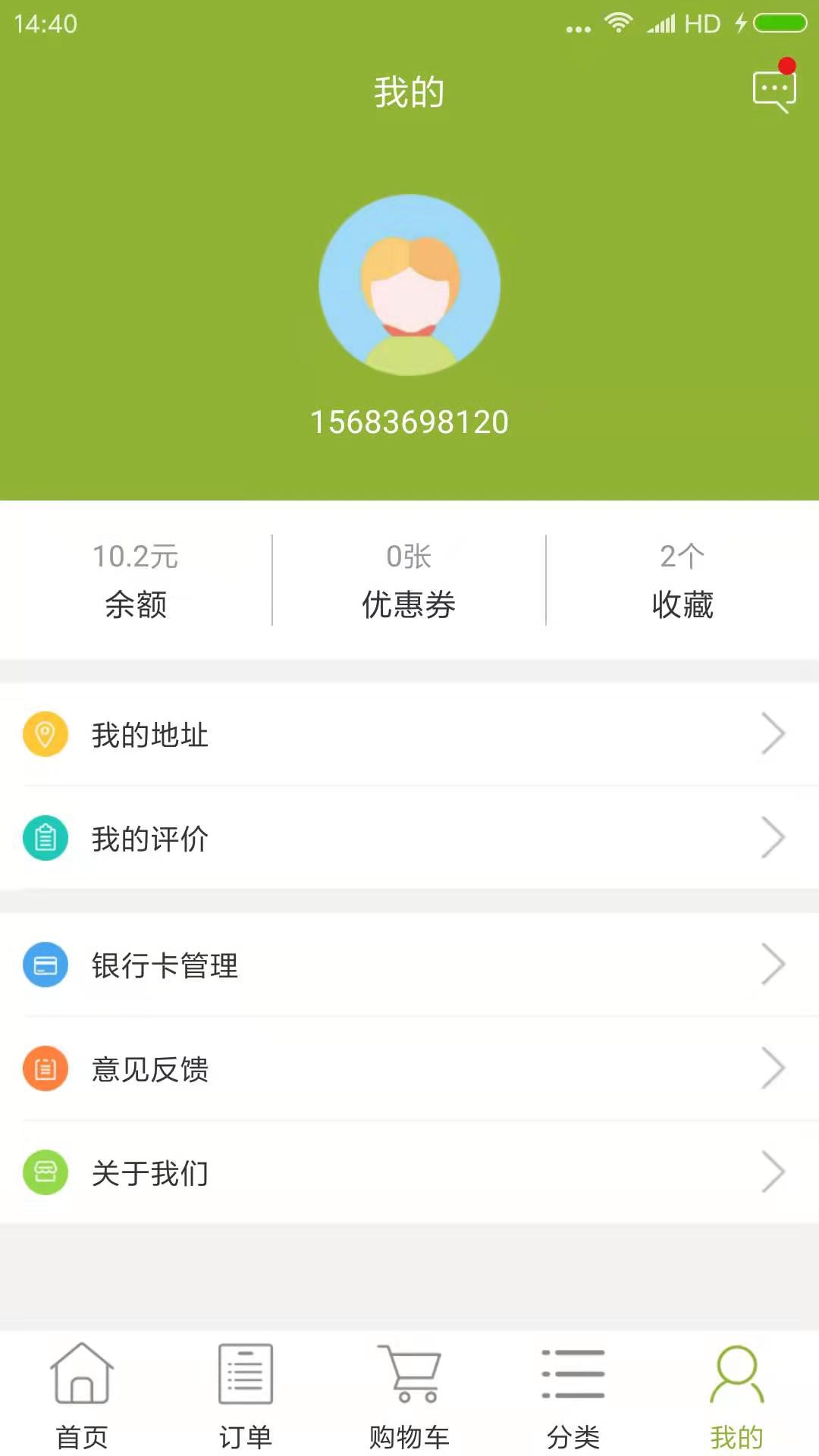Check the 收藏 favorites count

(682, 580)
